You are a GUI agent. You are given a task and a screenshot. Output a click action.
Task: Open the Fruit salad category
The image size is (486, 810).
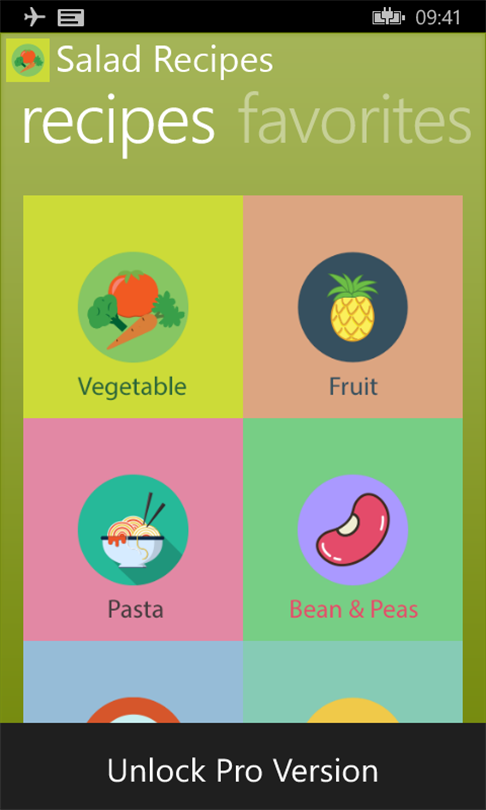[353, 306]
